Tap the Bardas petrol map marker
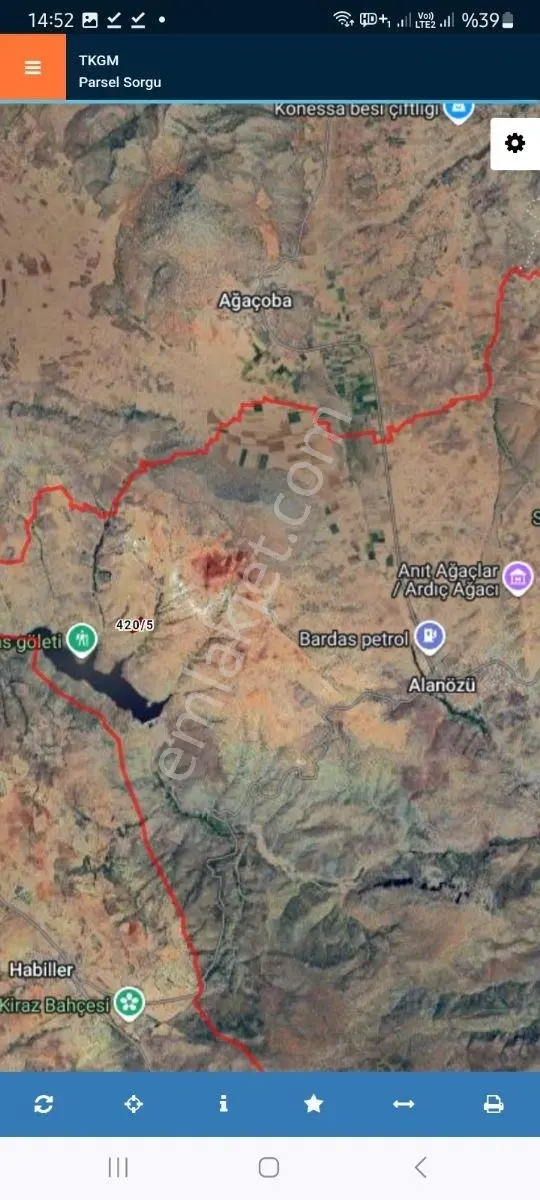 pos(430,636)
